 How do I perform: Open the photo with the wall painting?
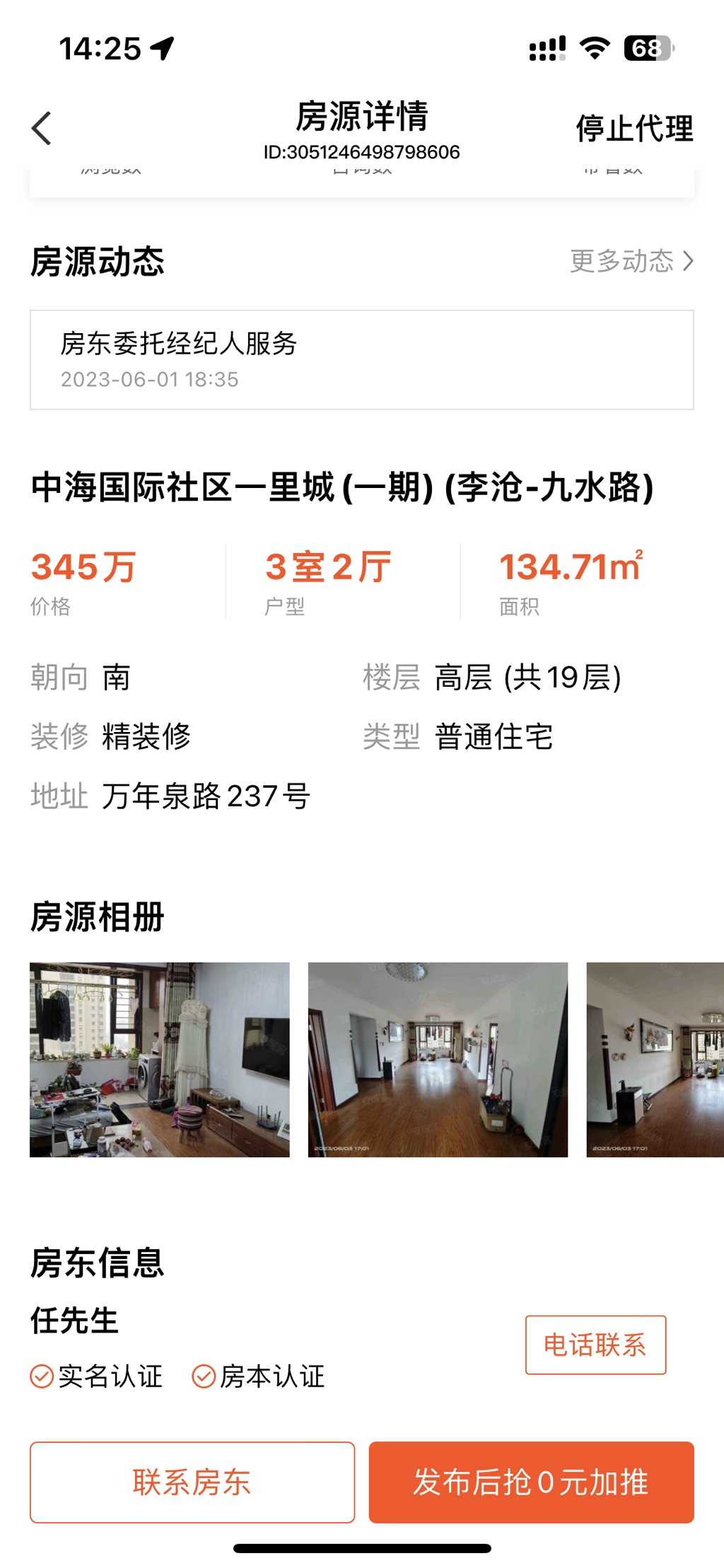pos(655,1059)
